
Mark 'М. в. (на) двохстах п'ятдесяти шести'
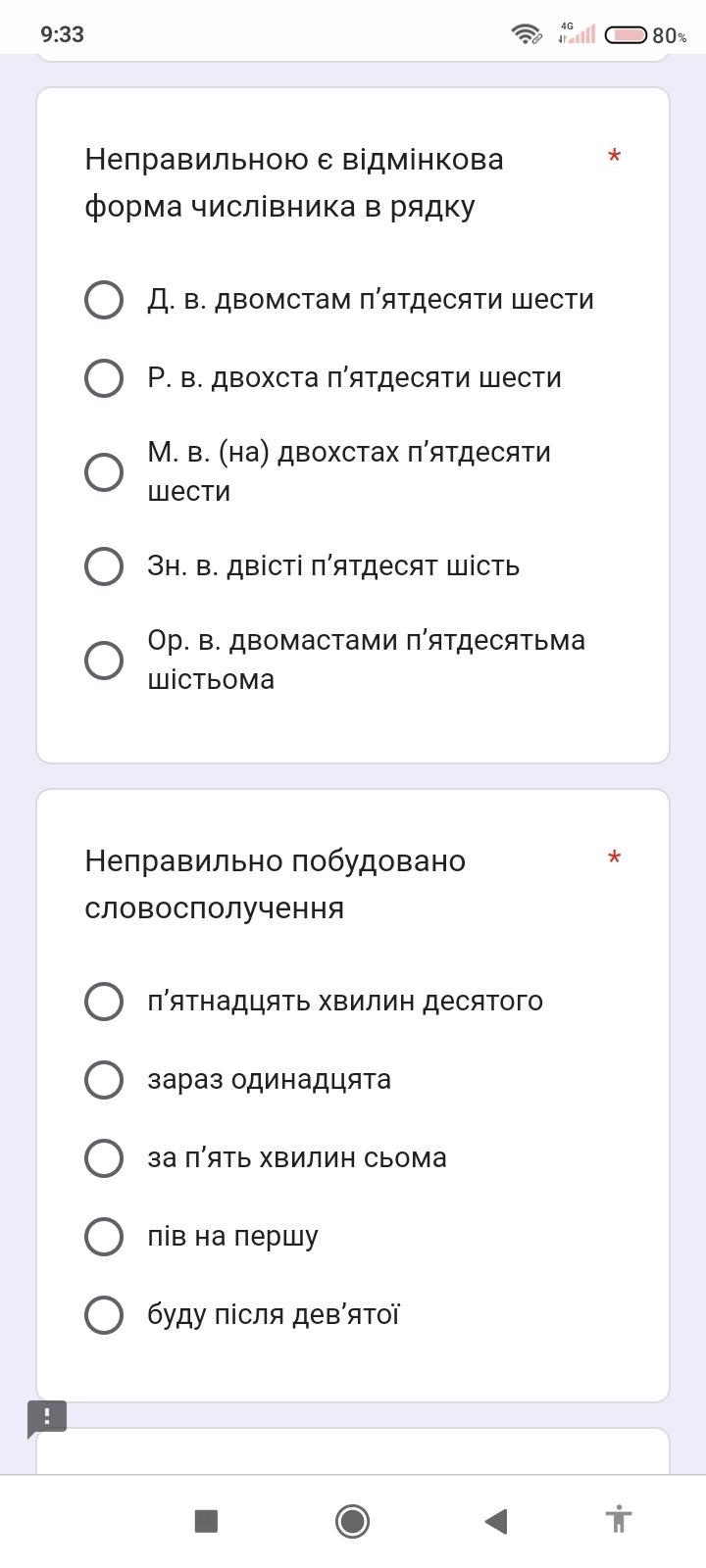(104, 472)
